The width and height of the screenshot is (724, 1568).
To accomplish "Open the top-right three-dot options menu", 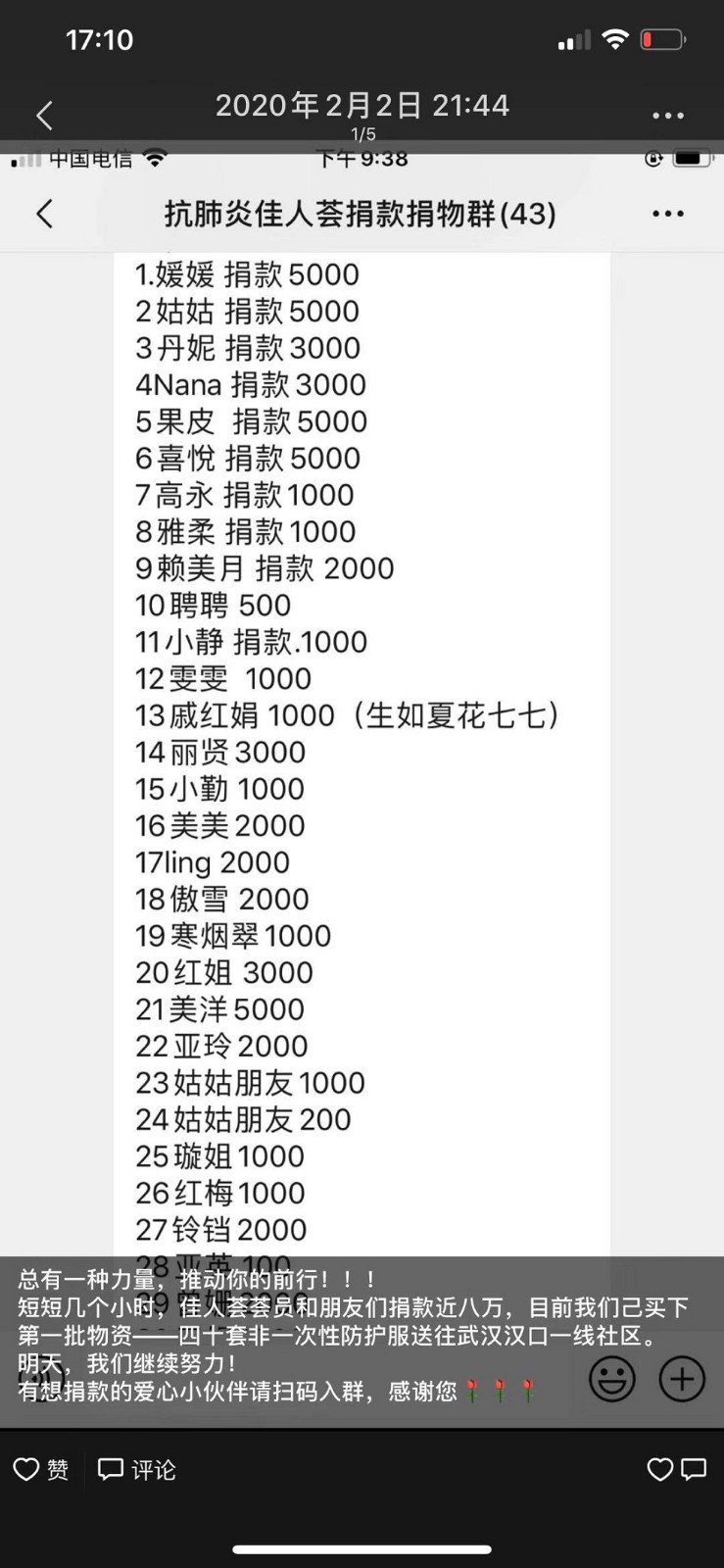I will coord(669,115).
